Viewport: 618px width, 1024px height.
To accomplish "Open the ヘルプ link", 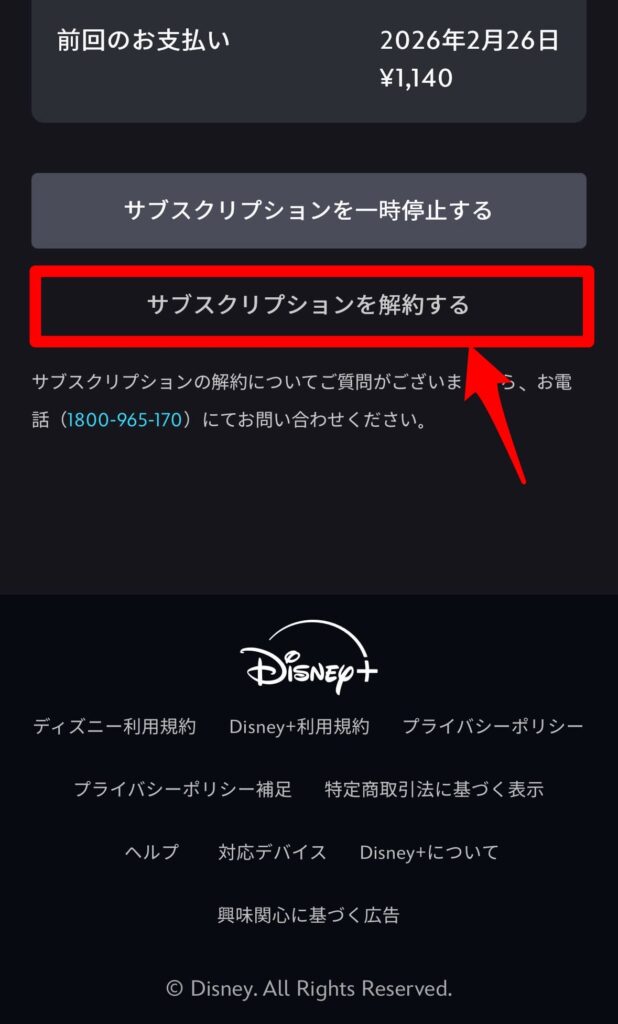I will point(152,852).
